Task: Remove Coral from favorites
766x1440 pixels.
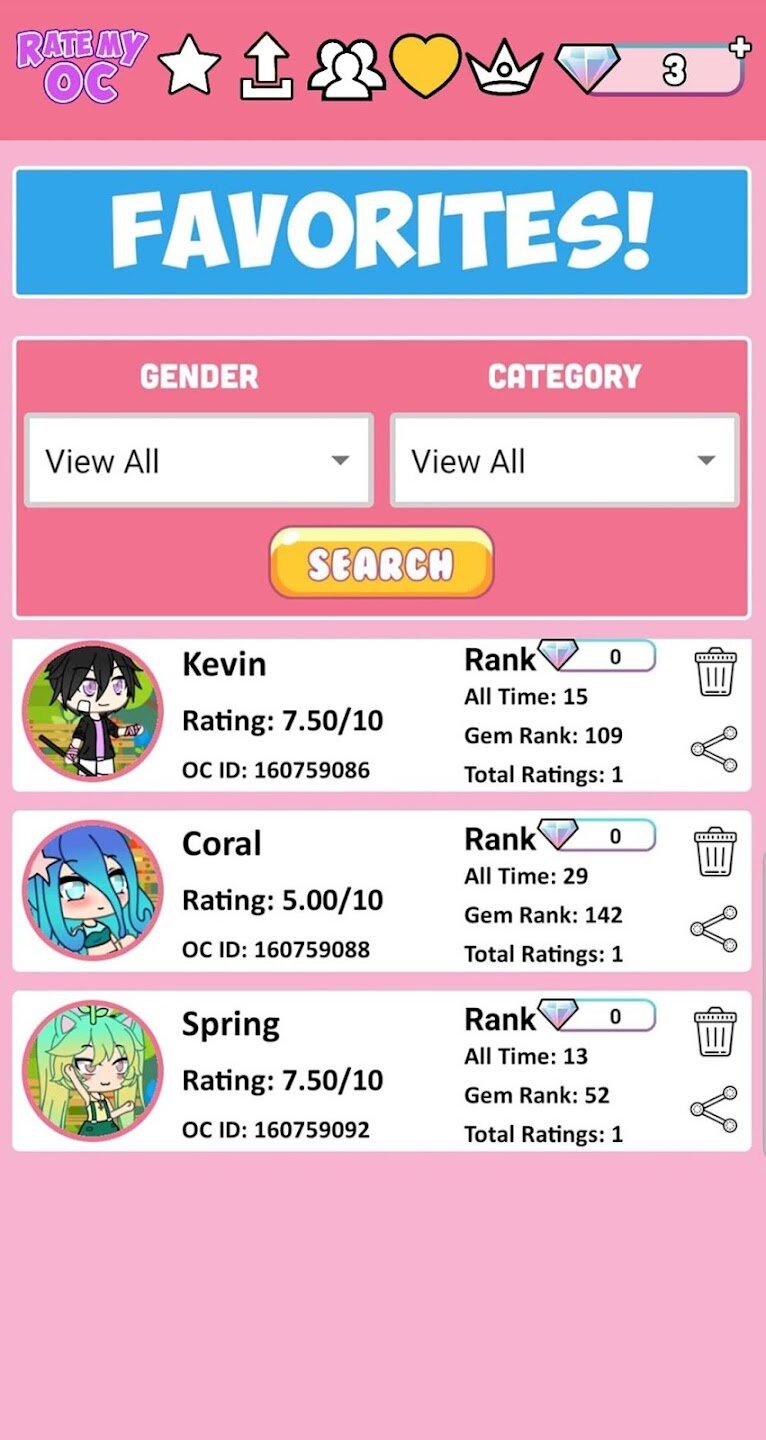Action: 715,851
